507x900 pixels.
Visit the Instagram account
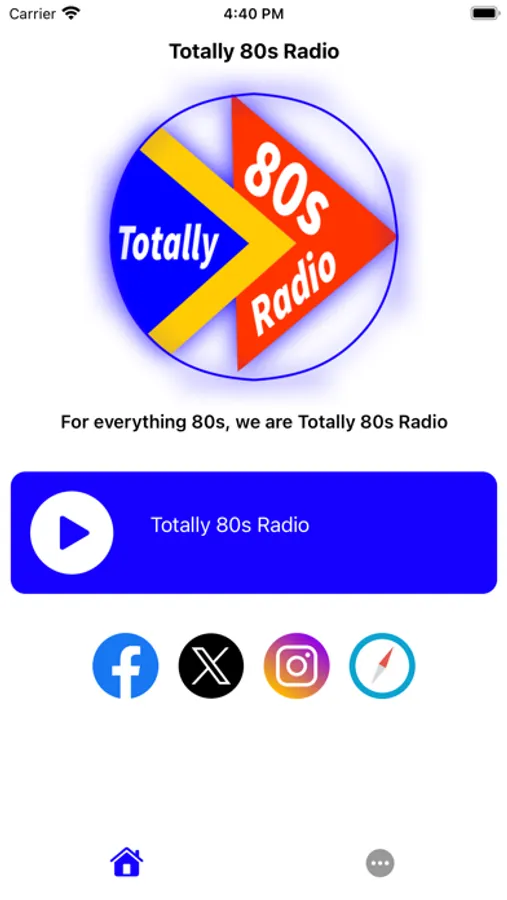pyautogui.click(x=296, y=666)
